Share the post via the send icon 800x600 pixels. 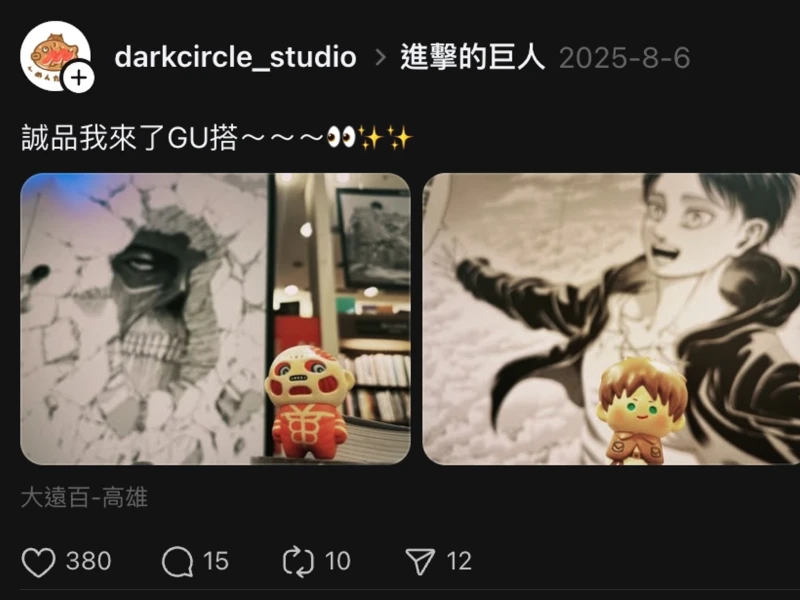coord(420,562)
